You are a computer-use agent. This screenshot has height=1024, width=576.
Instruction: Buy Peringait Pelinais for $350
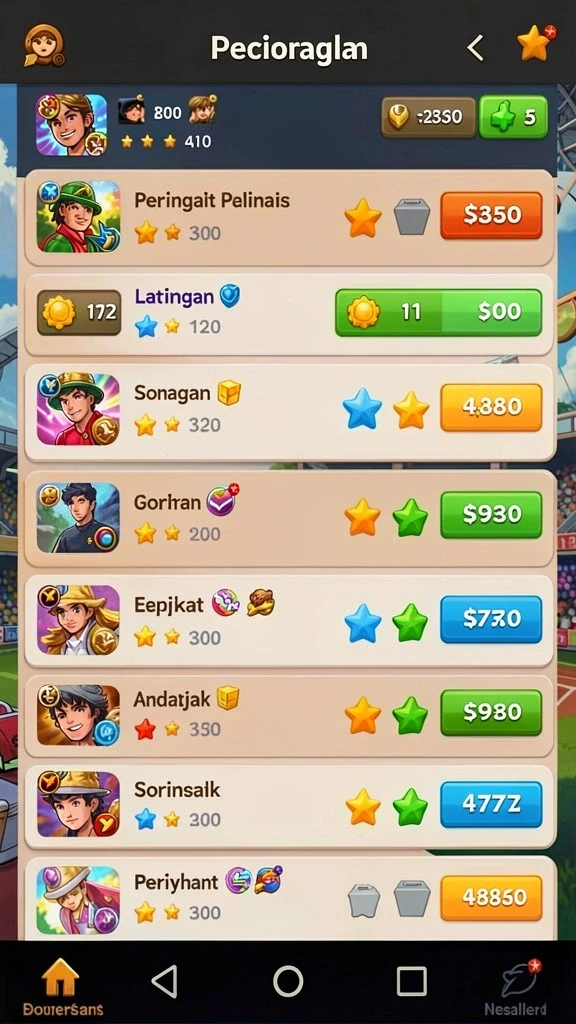tap(491, 216)
